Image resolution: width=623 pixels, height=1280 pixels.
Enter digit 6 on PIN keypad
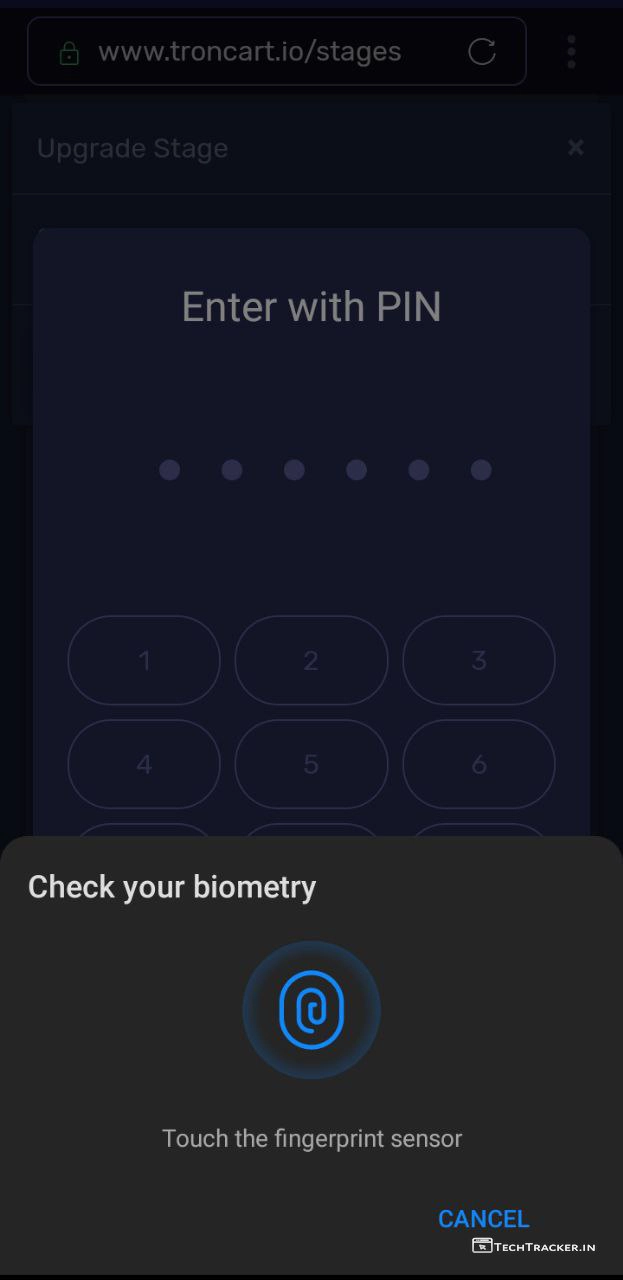click(x=479, y=765)
